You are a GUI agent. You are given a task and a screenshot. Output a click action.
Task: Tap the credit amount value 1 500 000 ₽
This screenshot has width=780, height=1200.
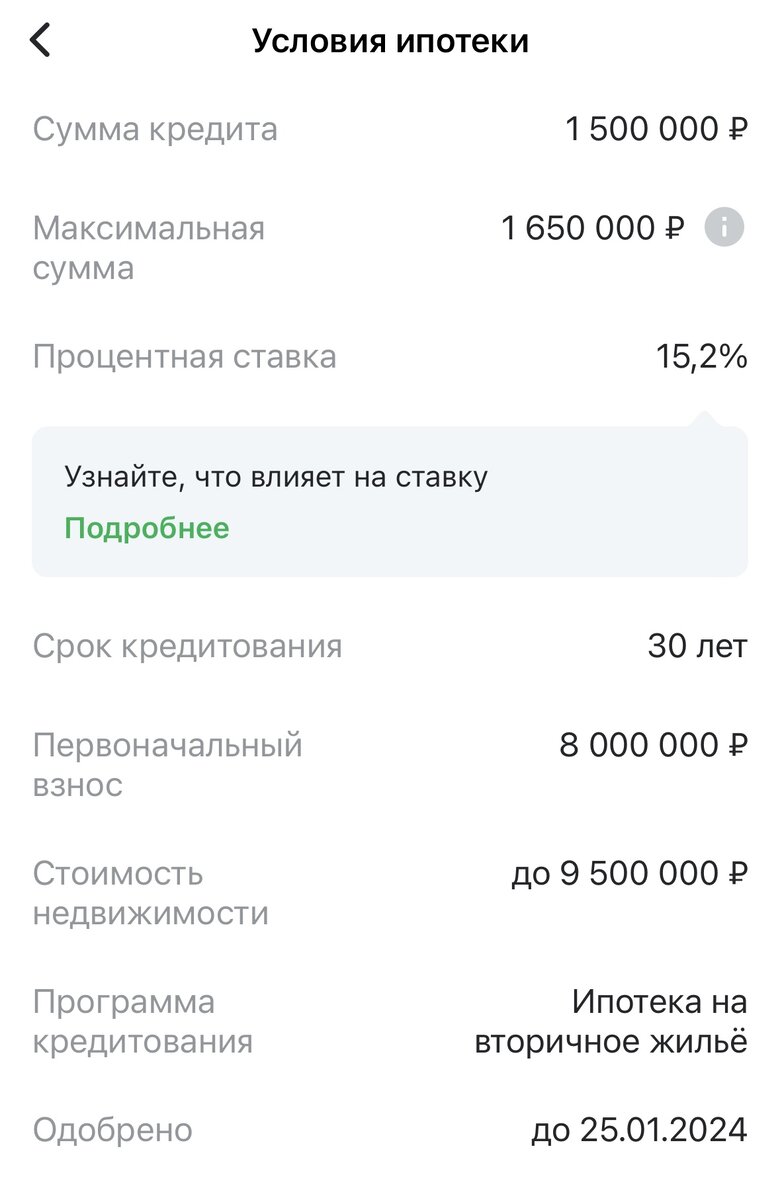pyautogui.click(x=655, y=128)
